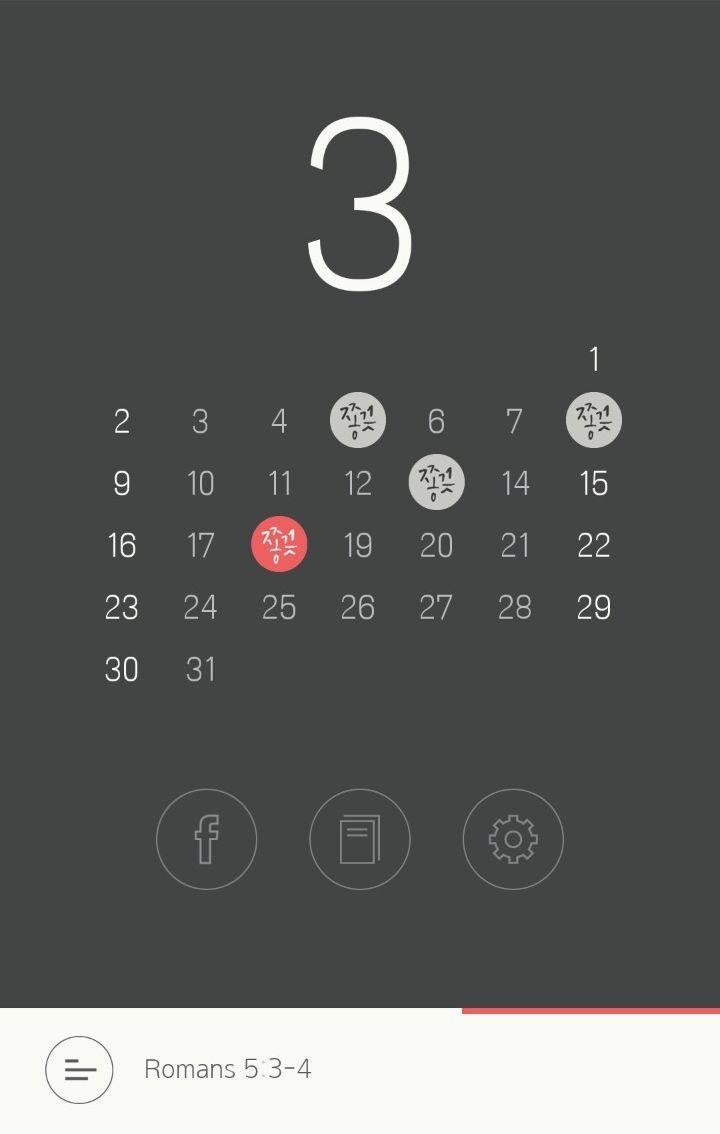The image size is (720, 1134).
Task: Pick day 11 in the calendar
Action: click(x=279, y=483)
